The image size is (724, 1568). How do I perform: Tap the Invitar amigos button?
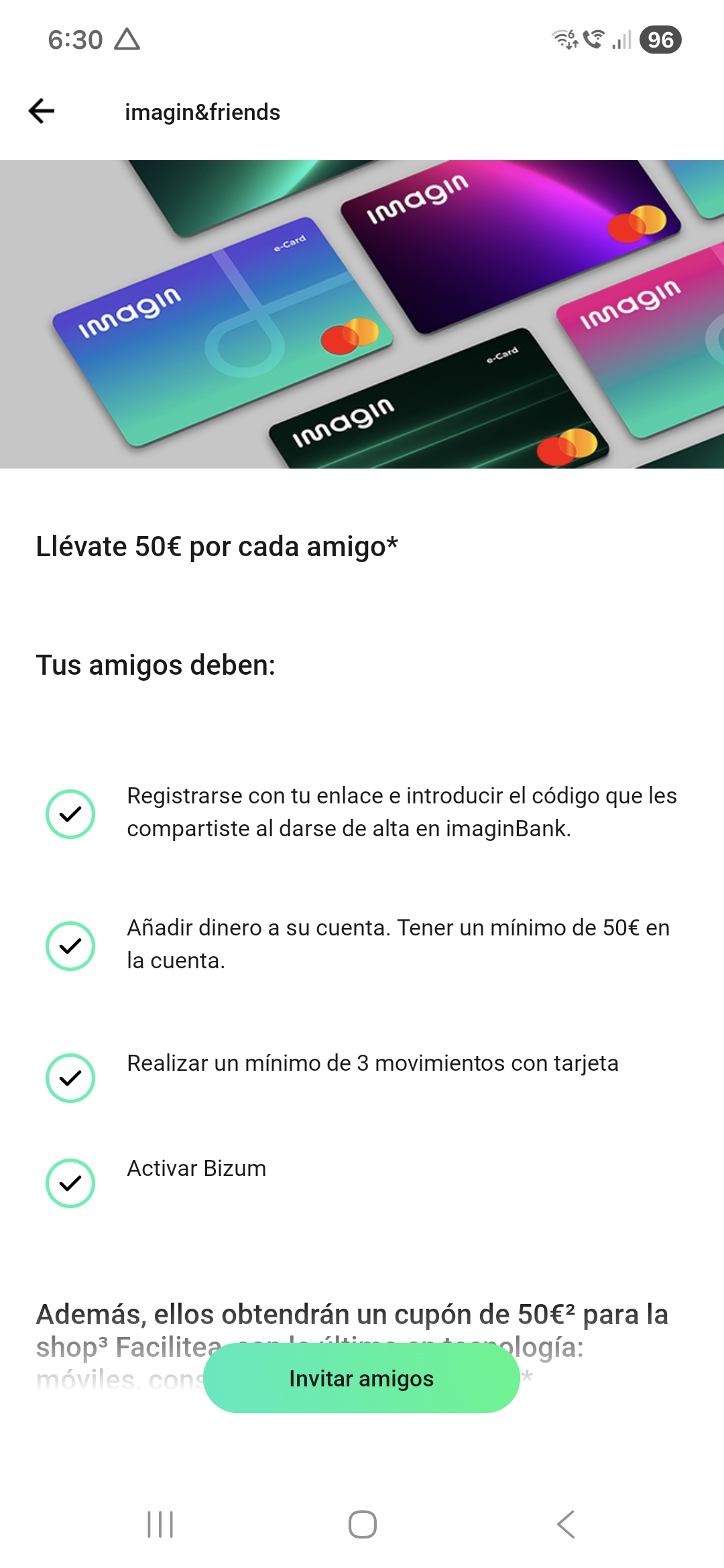[x=361, y=1378]
